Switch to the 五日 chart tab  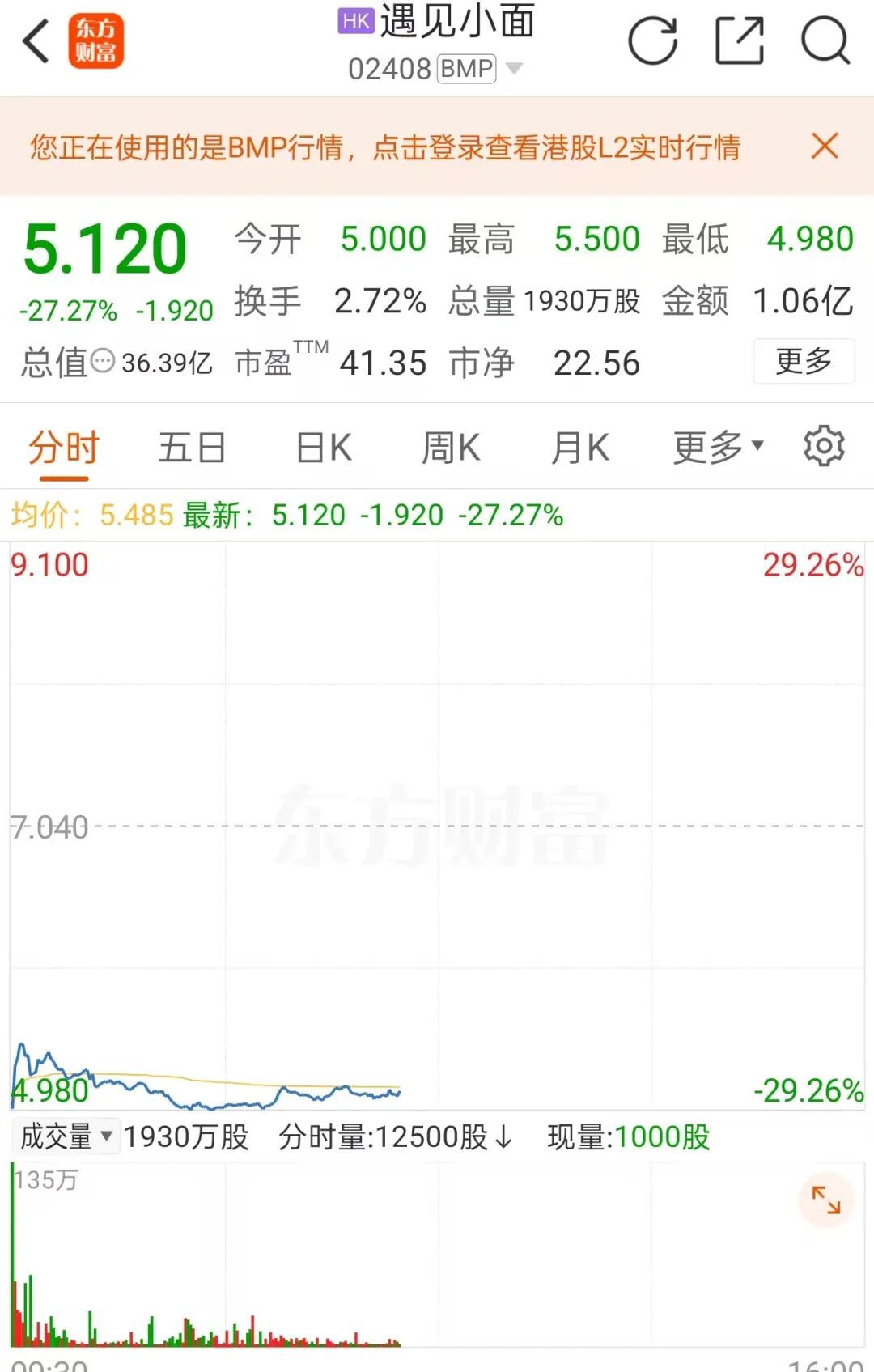(x=192, y=448)
